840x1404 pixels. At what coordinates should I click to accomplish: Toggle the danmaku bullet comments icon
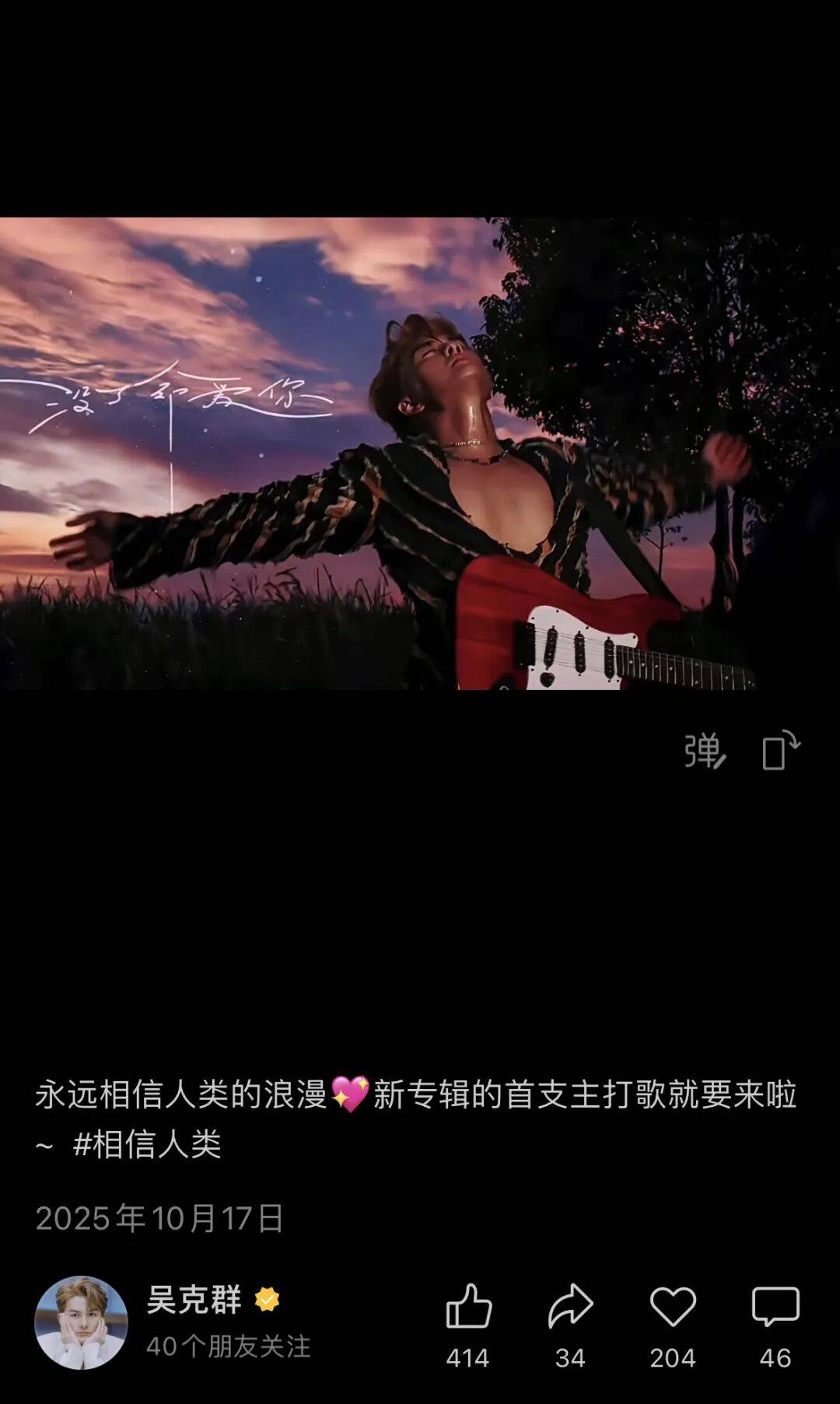click(x=705, y=751)
